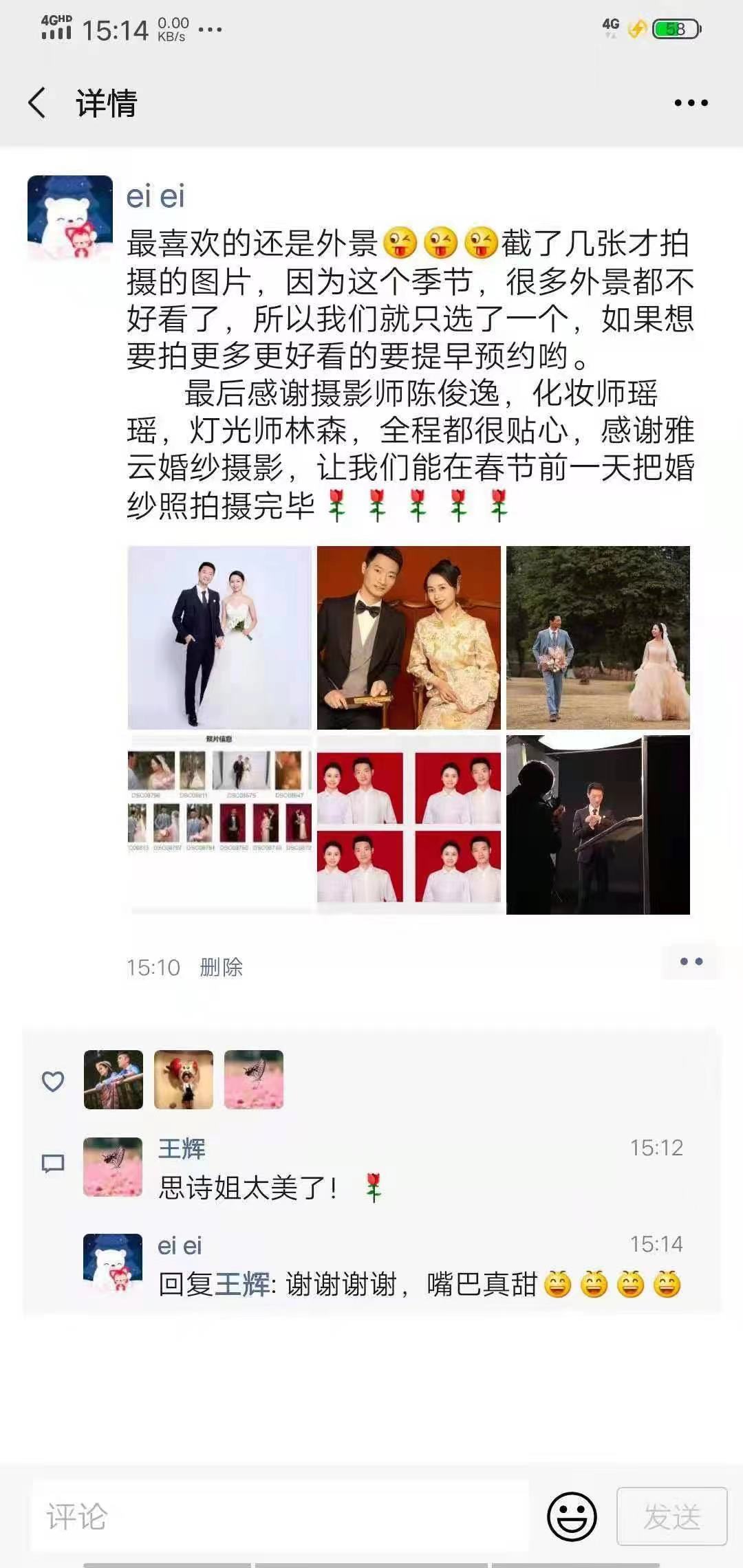
Task: Open the three-dot menu in the top bar
Action: coord(691,103)
